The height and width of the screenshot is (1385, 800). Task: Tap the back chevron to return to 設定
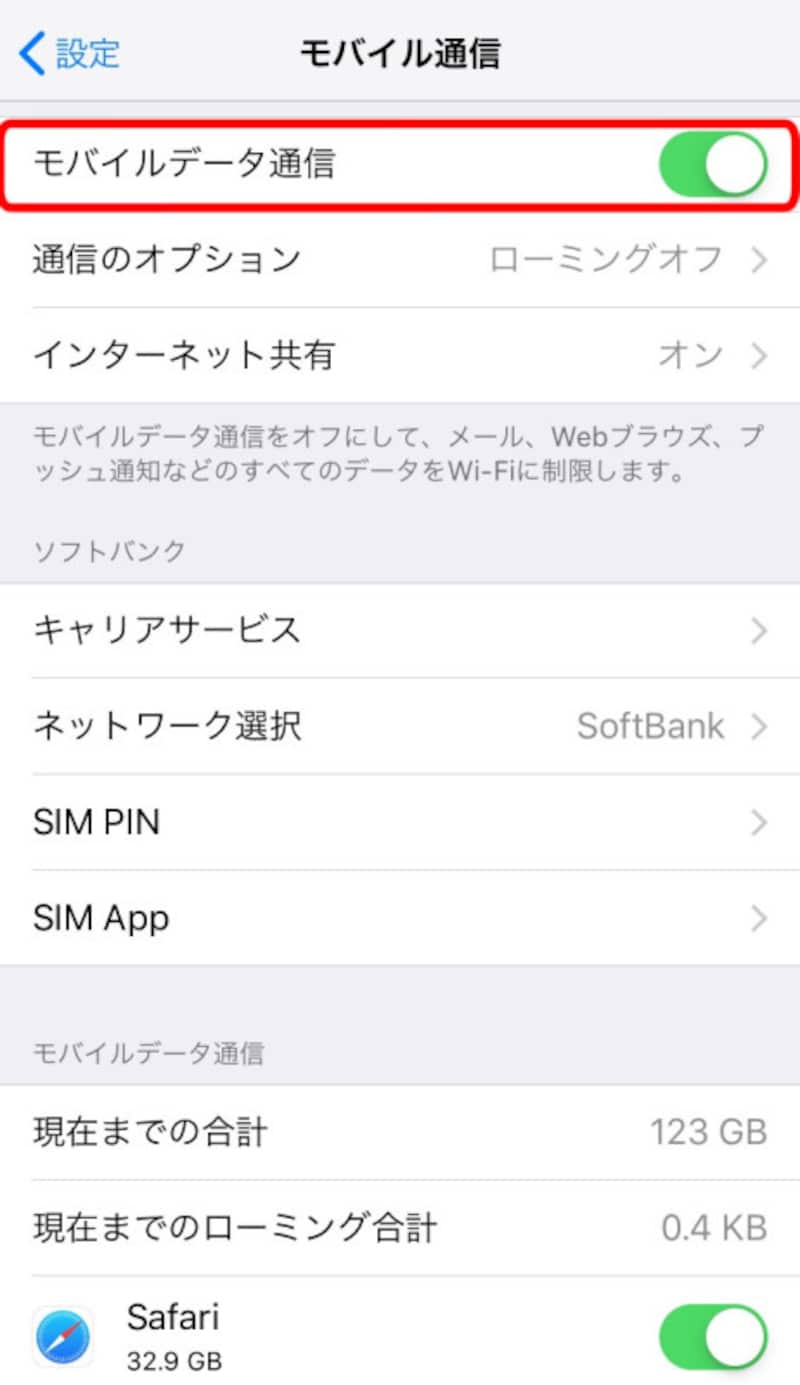click(x=32, y=53)
